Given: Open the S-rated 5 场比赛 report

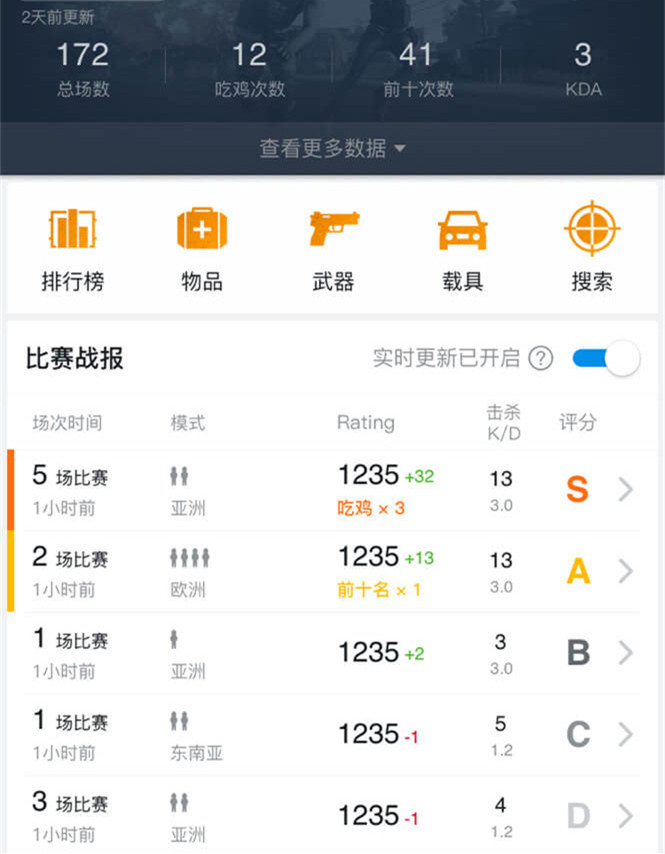Looking at the screenshot, I should (x=332, y=490).
